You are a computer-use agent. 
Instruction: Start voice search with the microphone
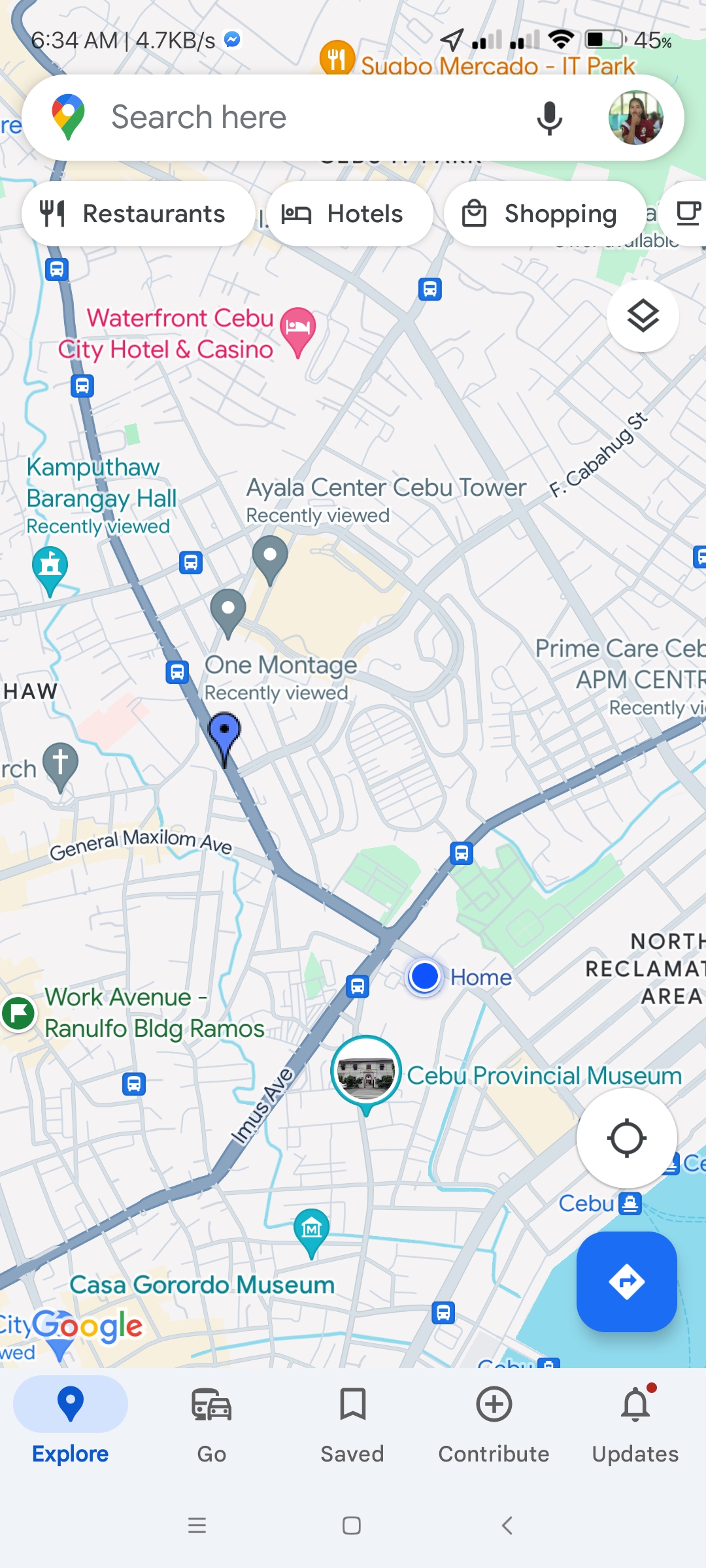[549, 118]
